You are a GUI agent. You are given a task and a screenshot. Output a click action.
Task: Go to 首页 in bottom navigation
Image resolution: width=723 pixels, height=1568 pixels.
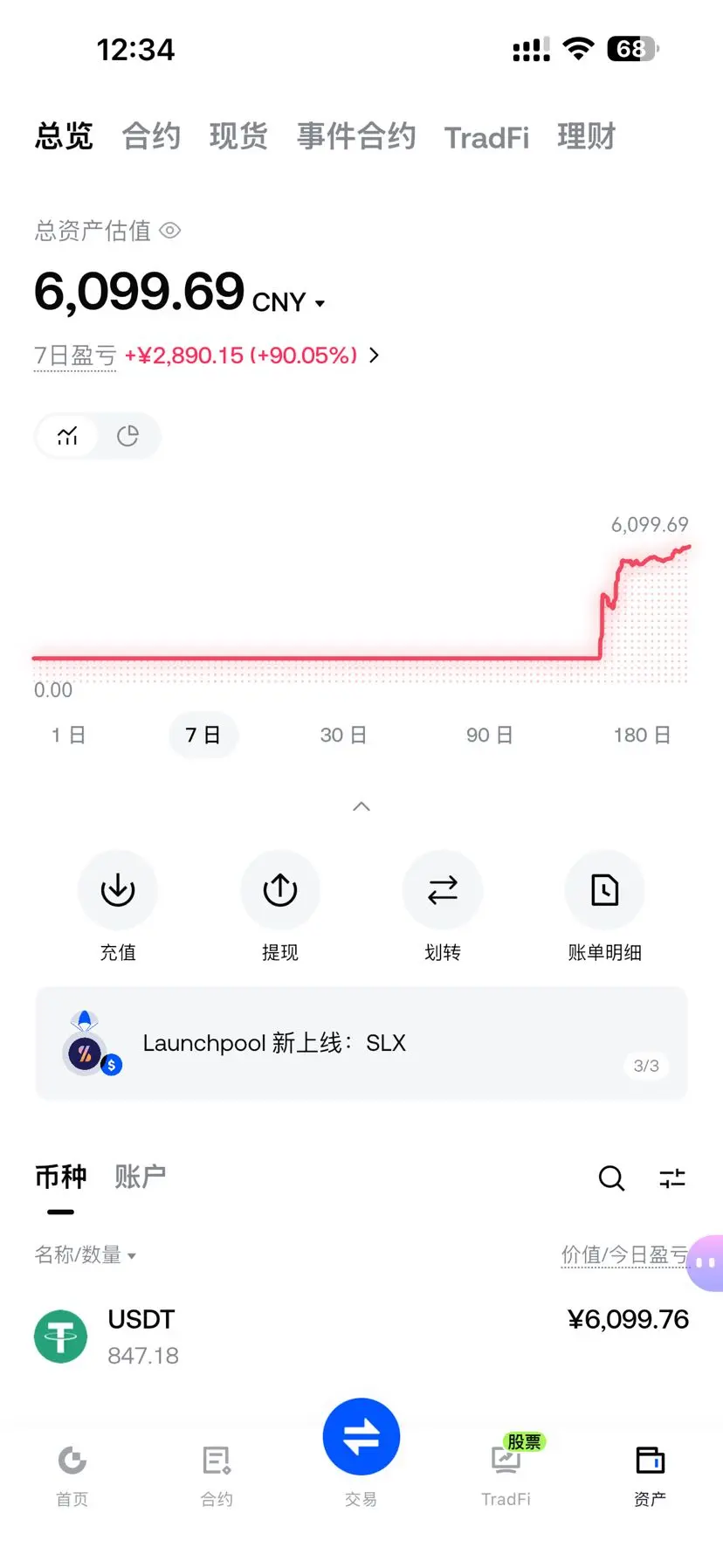click(x=72, y=1475)
